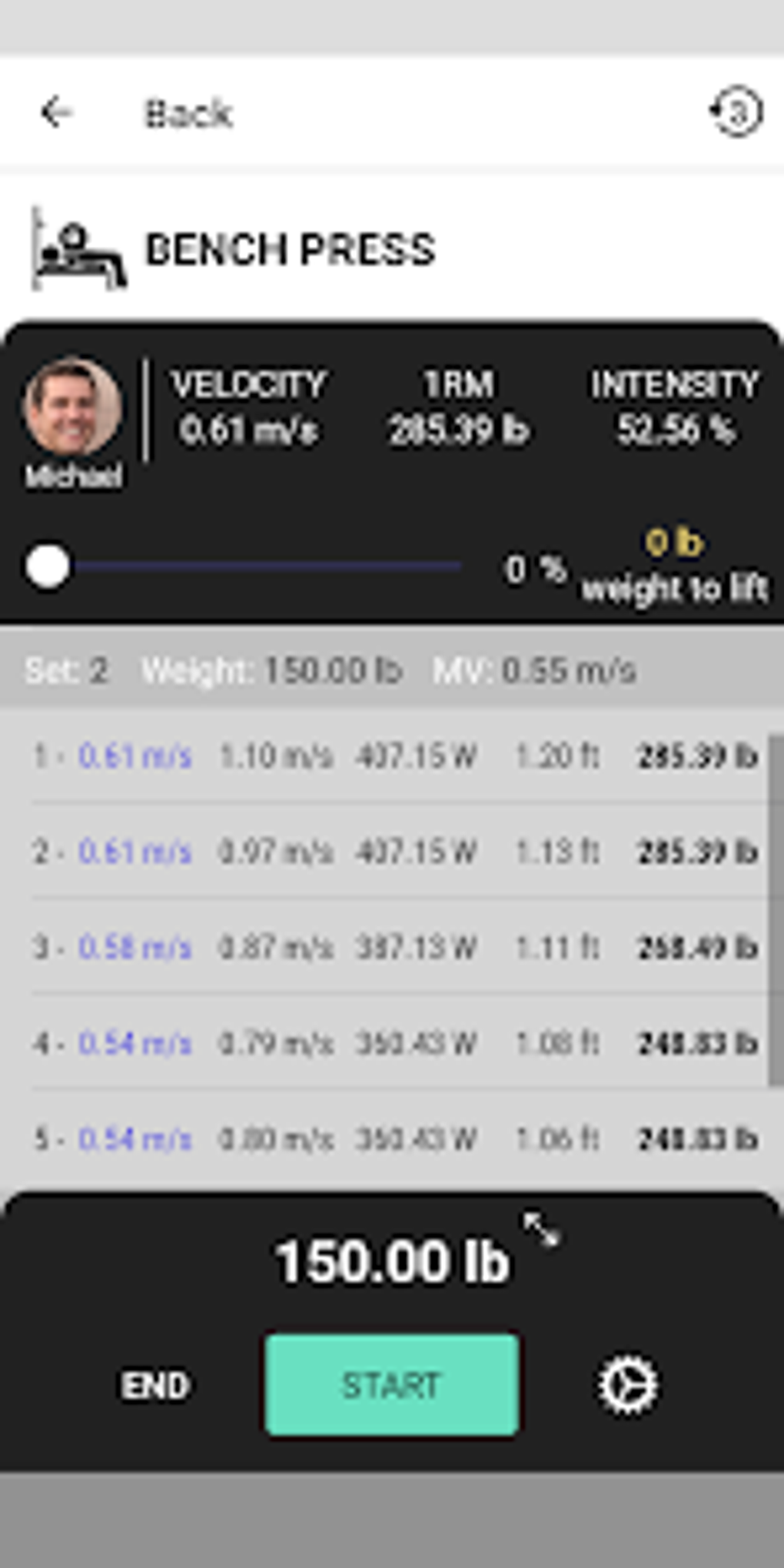
Task: Tap the yellow 0 lb weight-to-lift indicator
Action: 674,543
